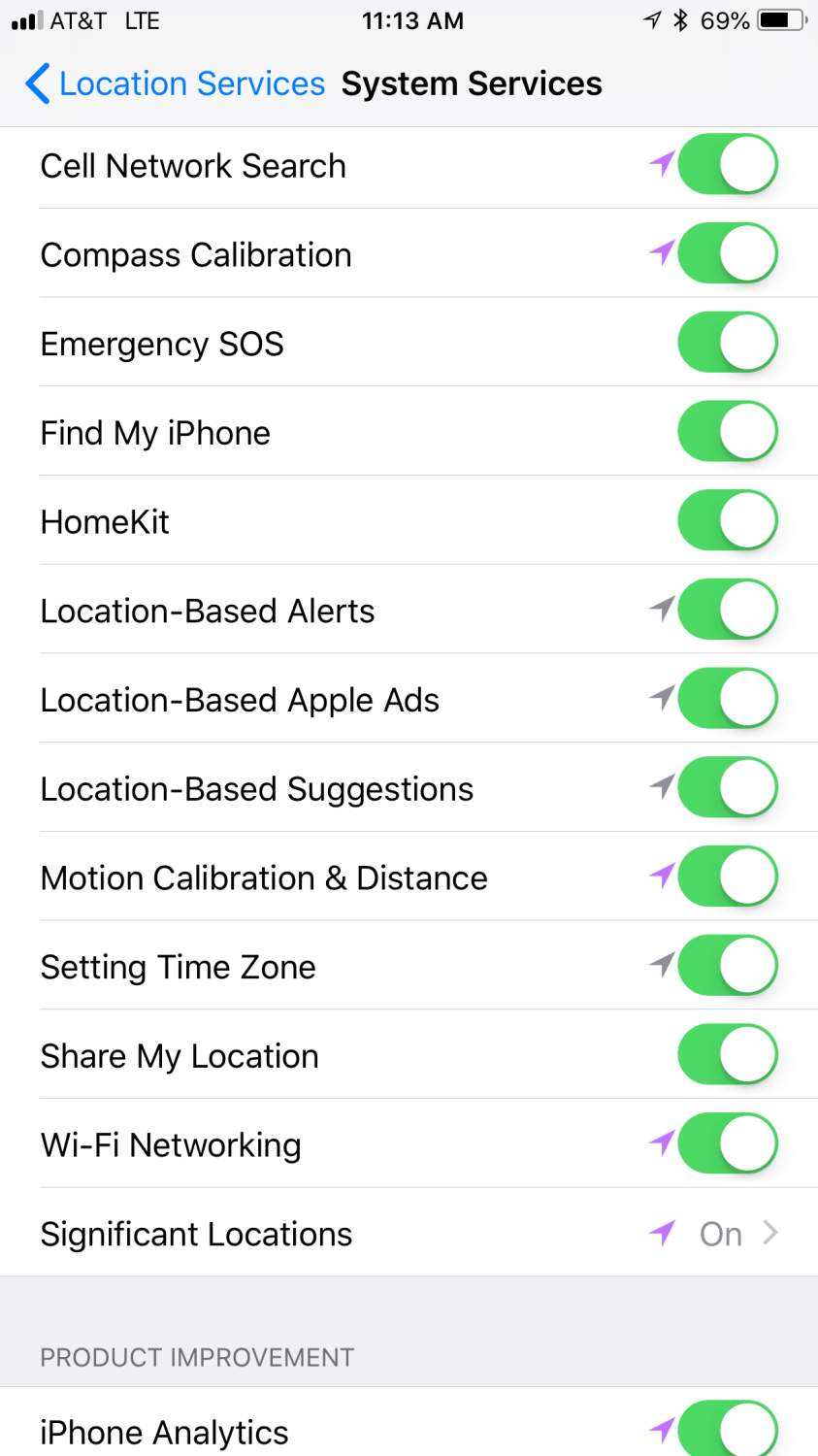Switch off Find My iPhone
This screenshot has width=818, height=1456.
728,432
